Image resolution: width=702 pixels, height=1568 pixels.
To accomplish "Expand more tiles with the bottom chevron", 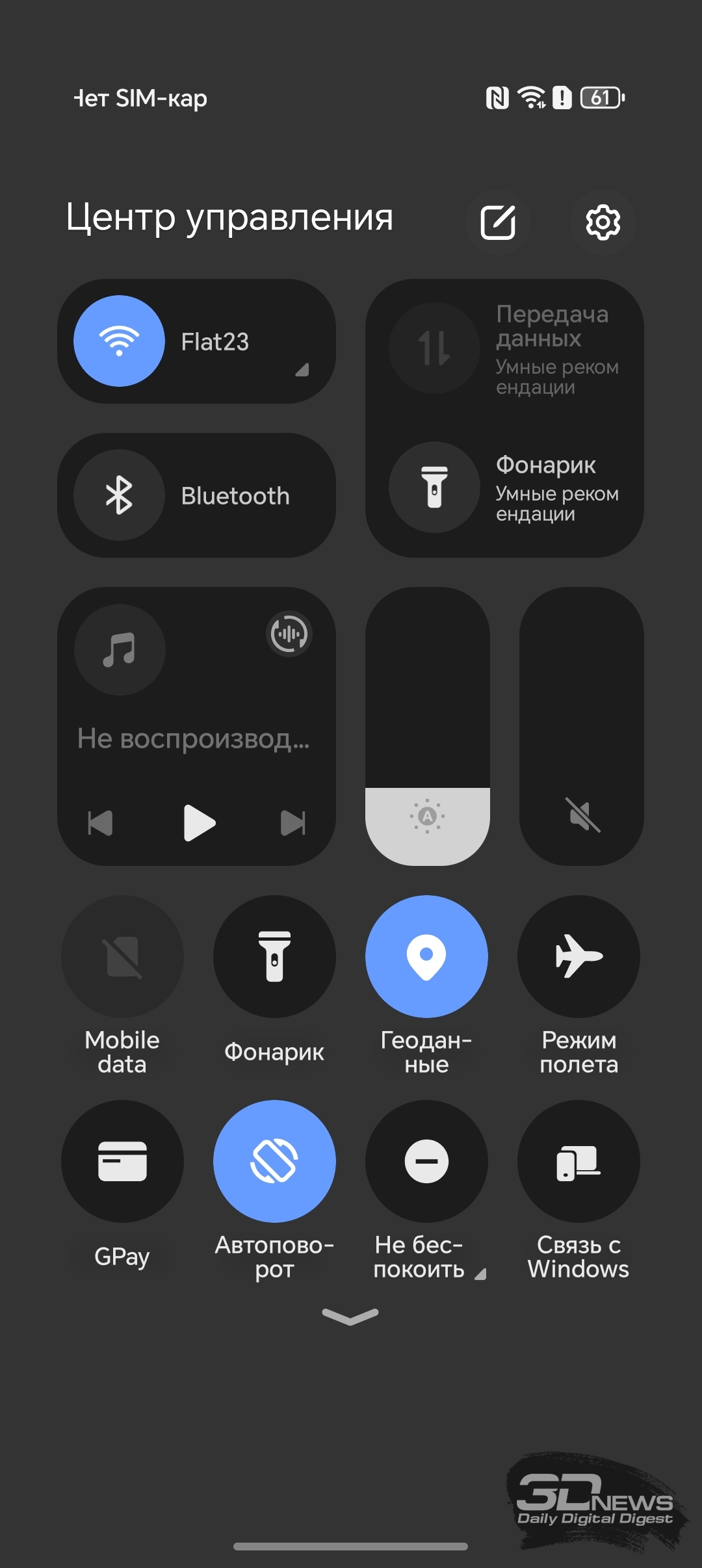I will 350,1316.
